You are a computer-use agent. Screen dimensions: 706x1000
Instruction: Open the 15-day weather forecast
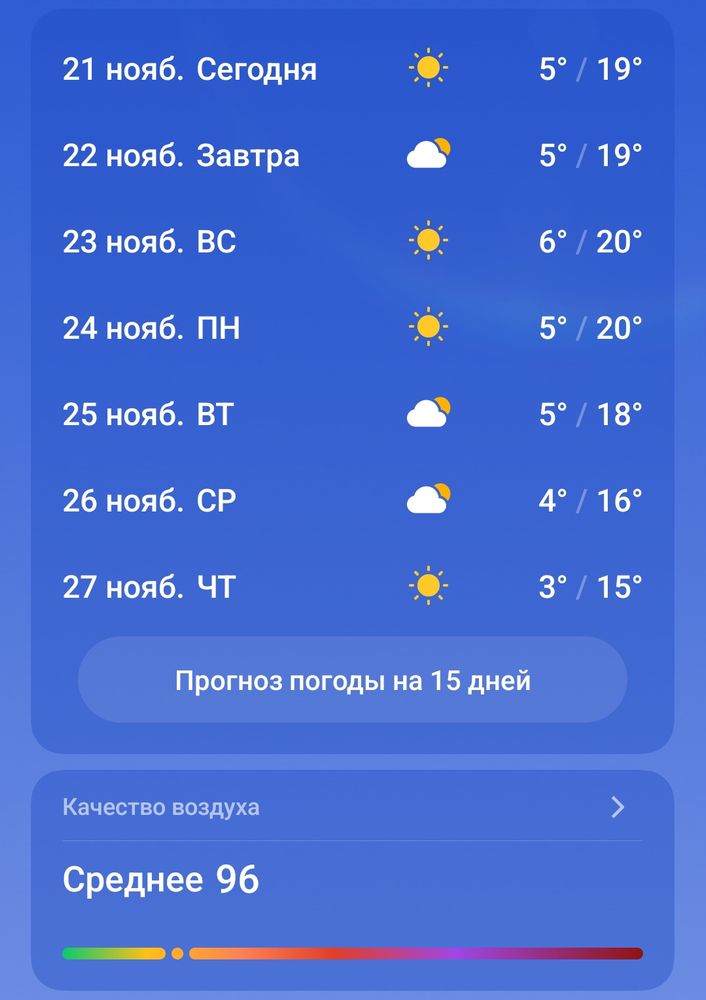coord(352,681)
